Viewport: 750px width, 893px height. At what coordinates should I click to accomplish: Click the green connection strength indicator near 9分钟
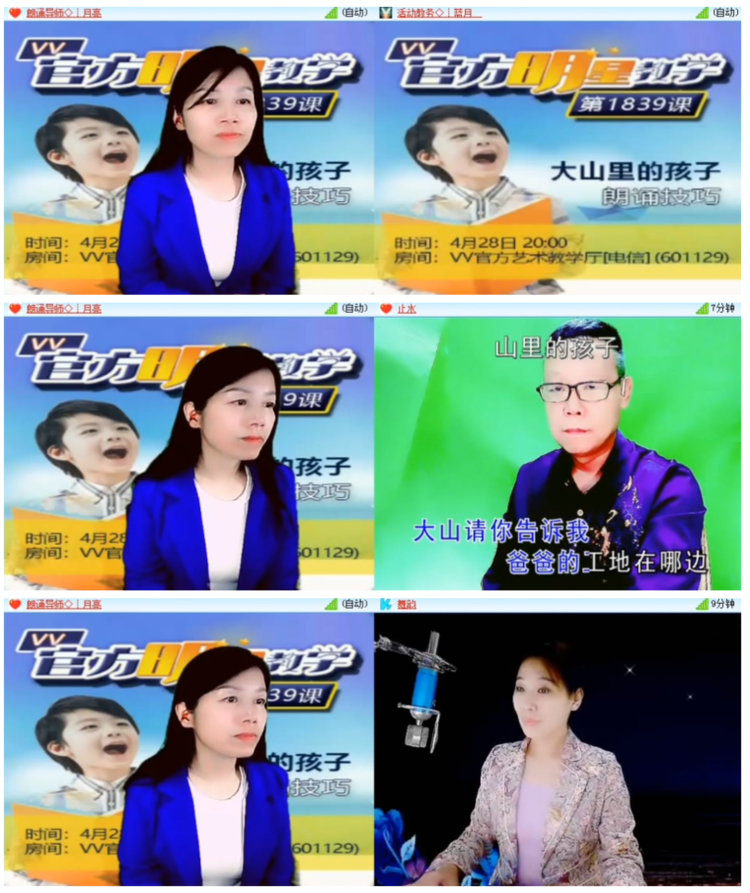click(703, 603)
